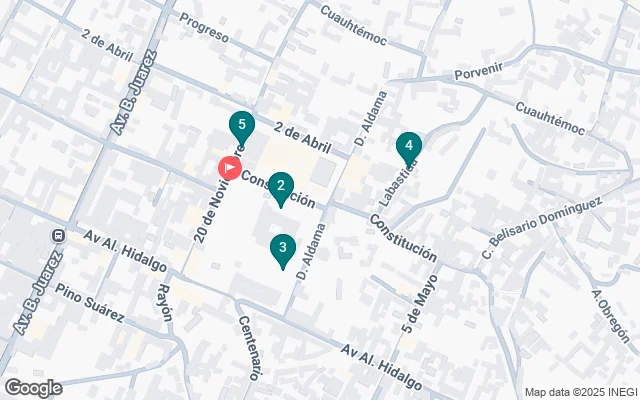The height and width of the screenshot is (400, 640).
Task: Tap map marker number 2
Action: [x=281, y=186]
